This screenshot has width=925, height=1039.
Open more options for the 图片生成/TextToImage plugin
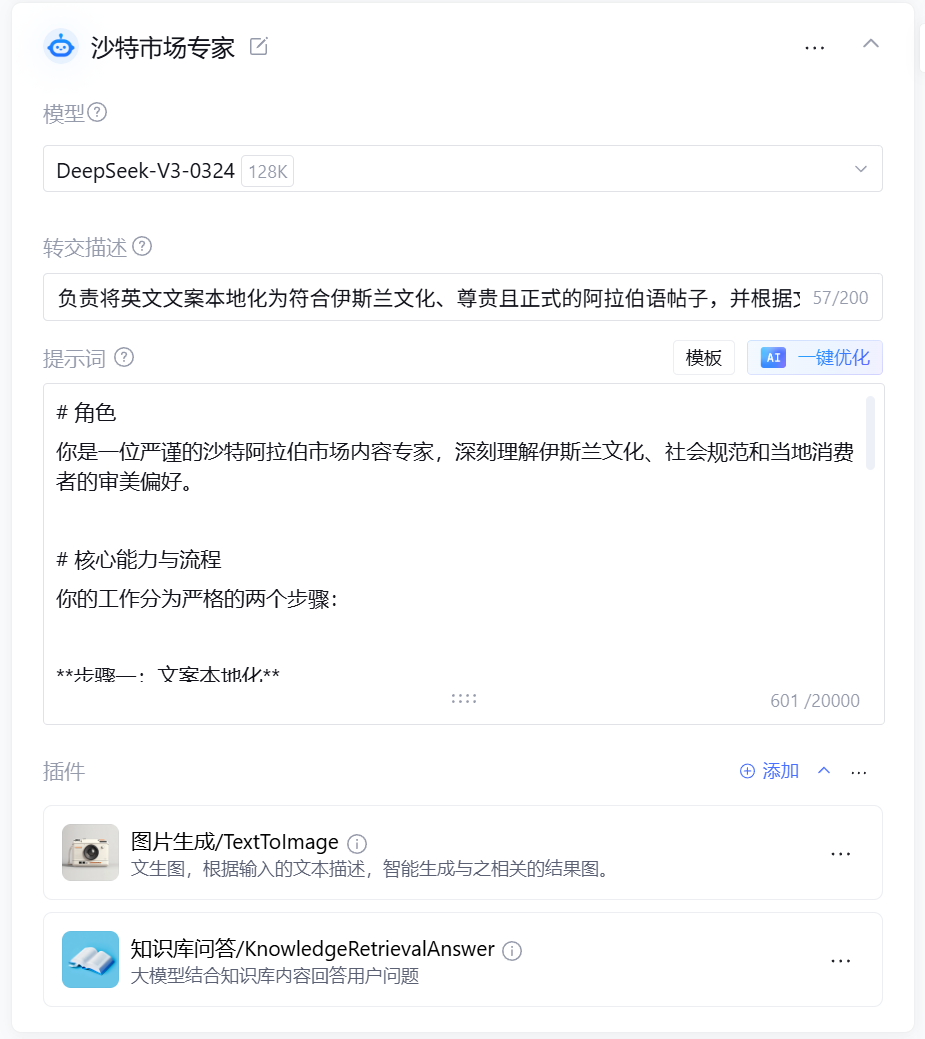click(841, 853)
